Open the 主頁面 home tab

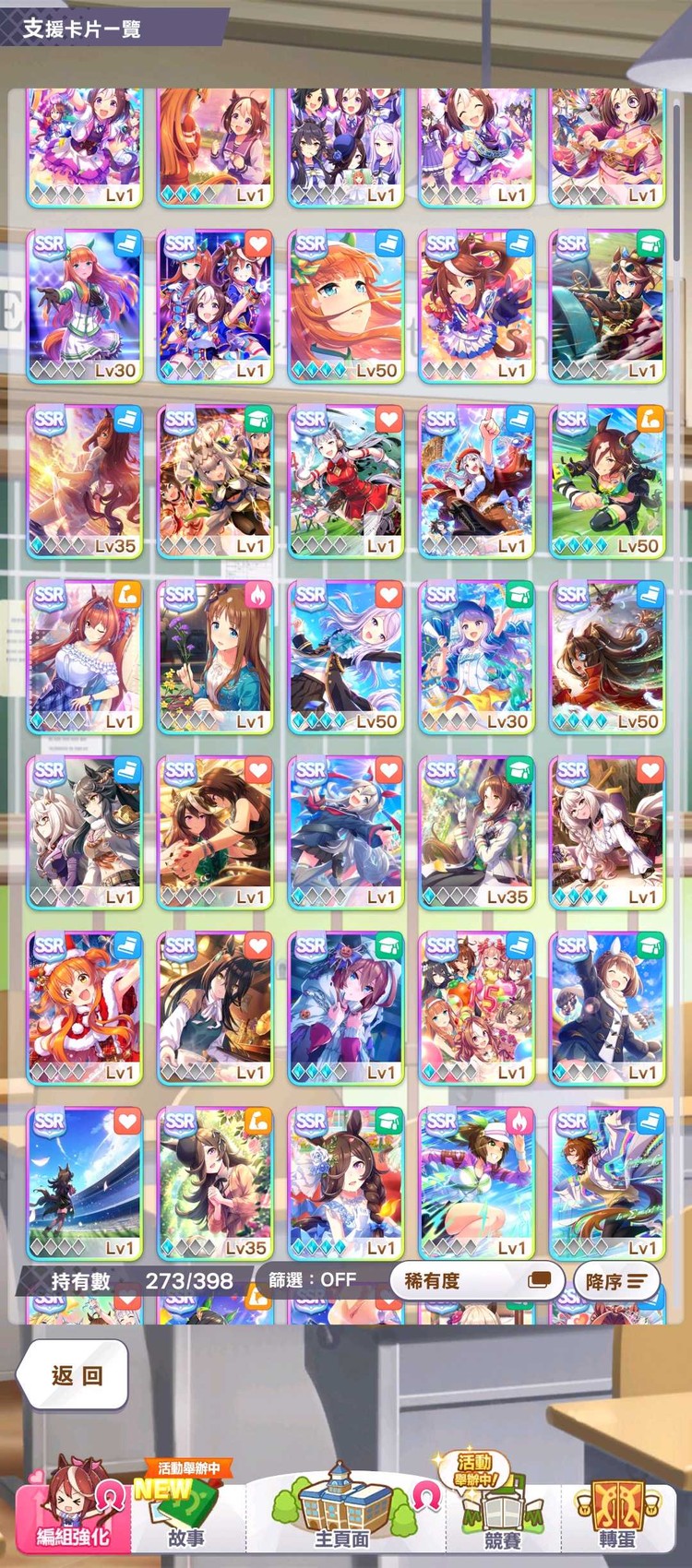coord(341,1513)
